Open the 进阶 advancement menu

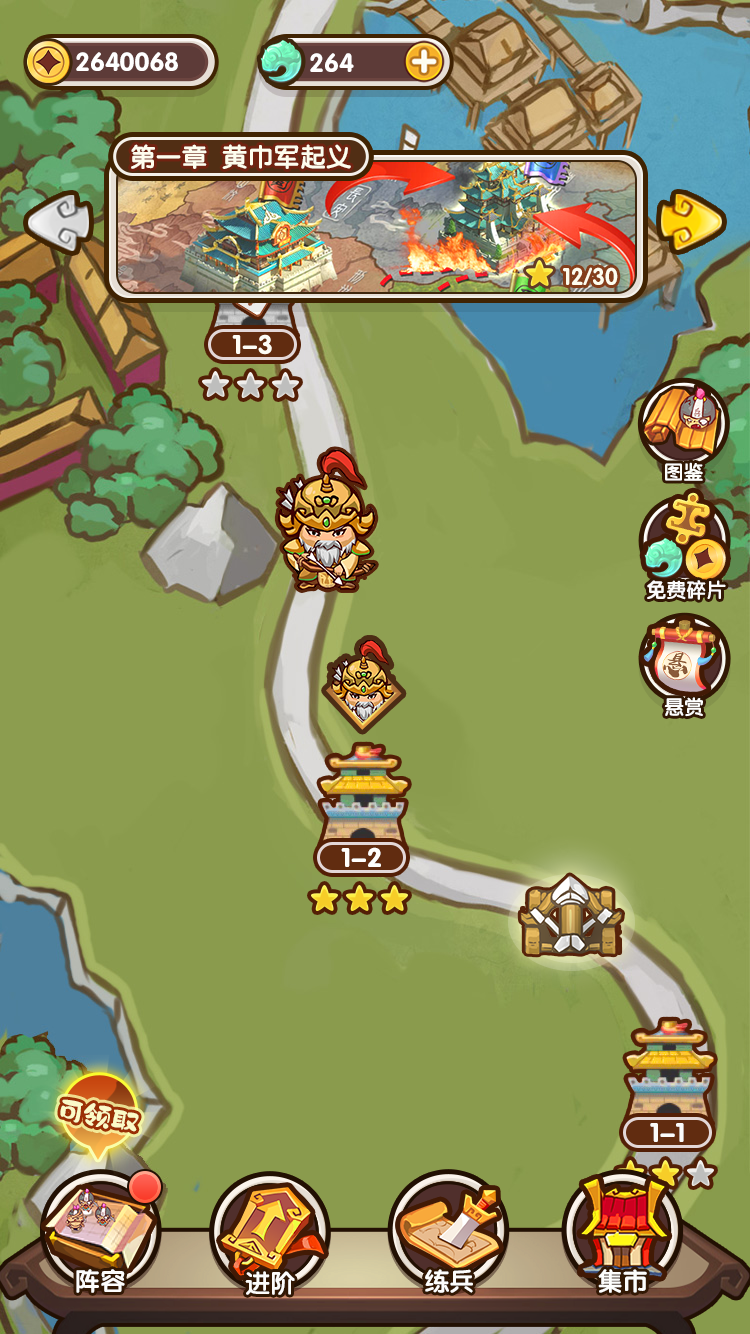pyautogui.click(x=270, y=1235)
